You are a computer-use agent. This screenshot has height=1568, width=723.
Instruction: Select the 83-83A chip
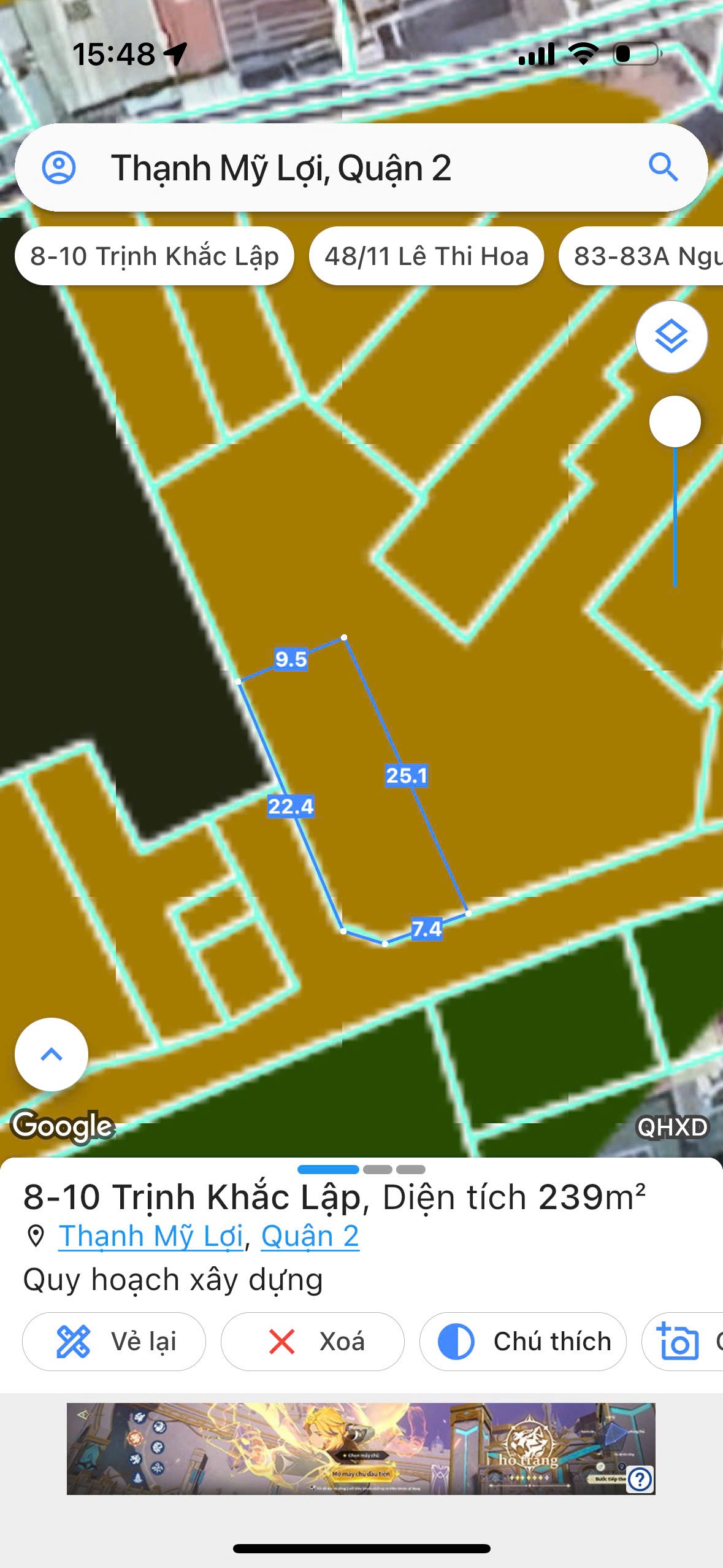(x=644, y=256)
